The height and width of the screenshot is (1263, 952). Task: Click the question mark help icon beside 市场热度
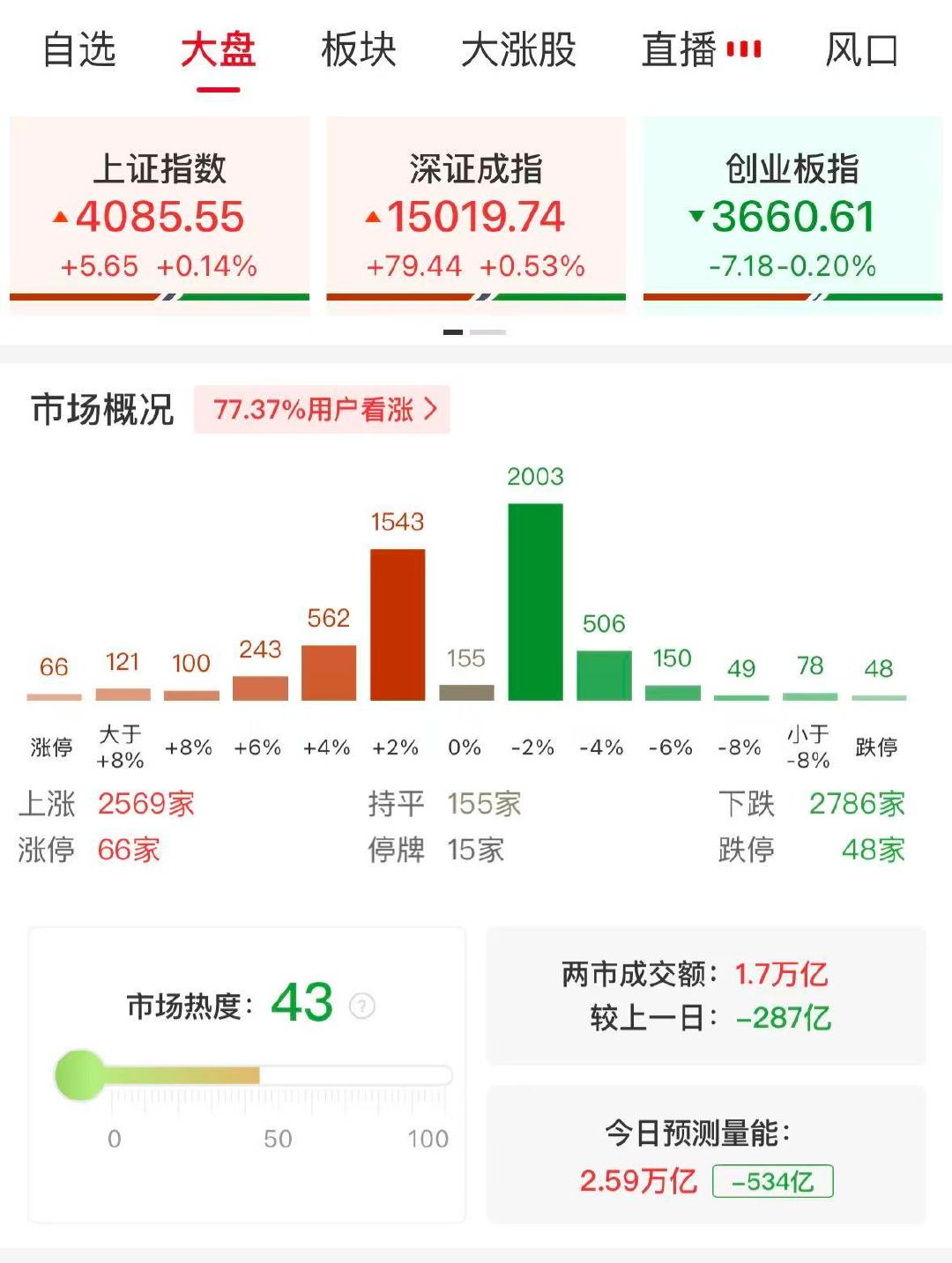click(x=362, y=1006)
